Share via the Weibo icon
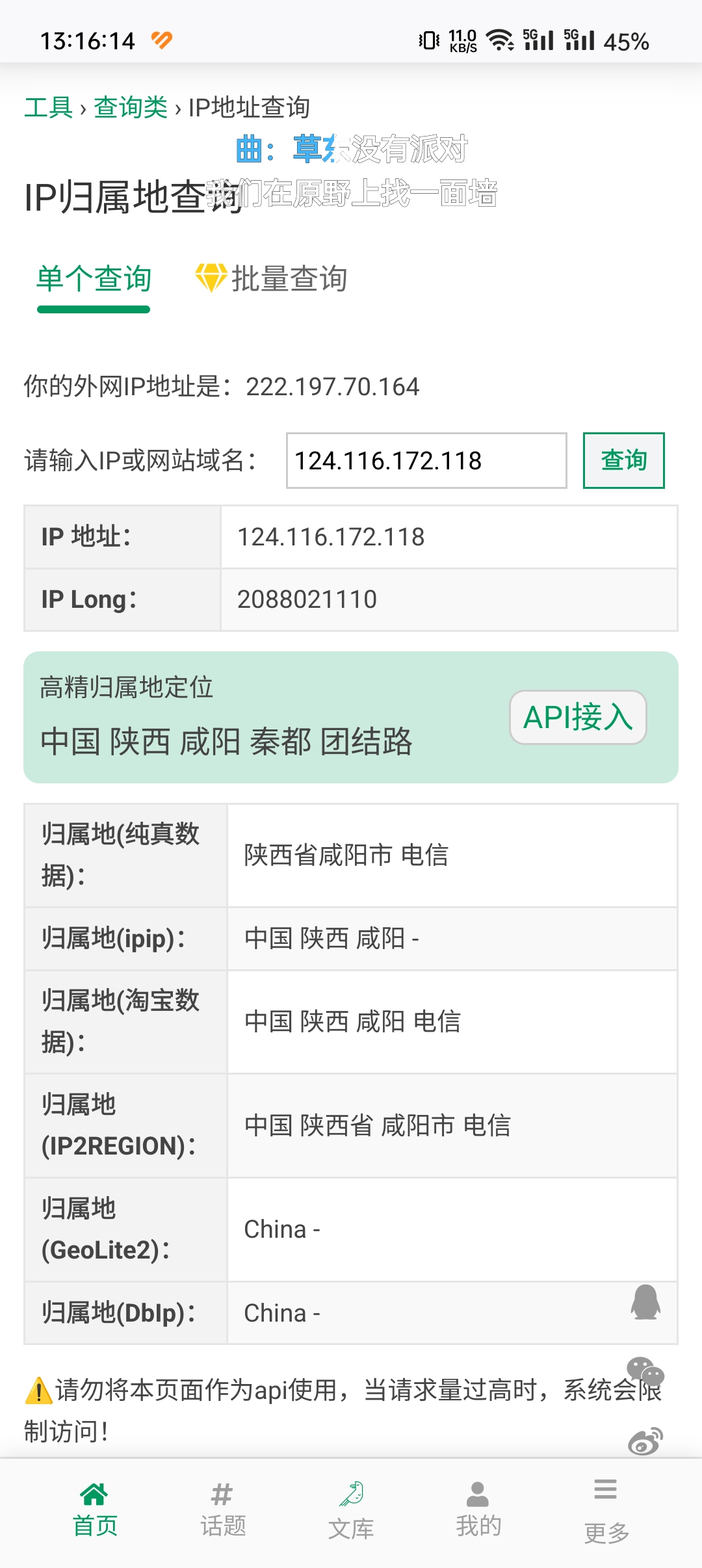 (x=645, y=1441)
